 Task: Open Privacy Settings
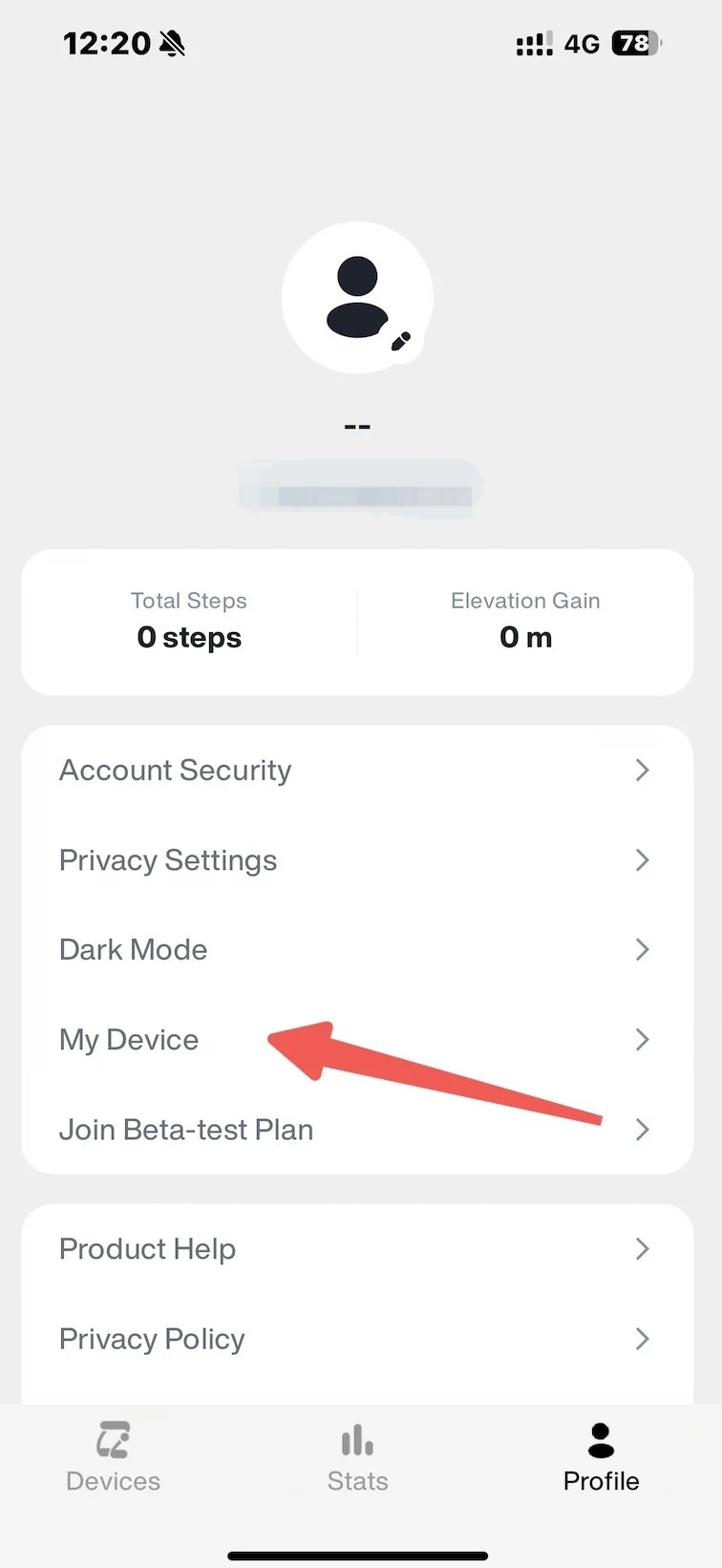coord(356,860)
